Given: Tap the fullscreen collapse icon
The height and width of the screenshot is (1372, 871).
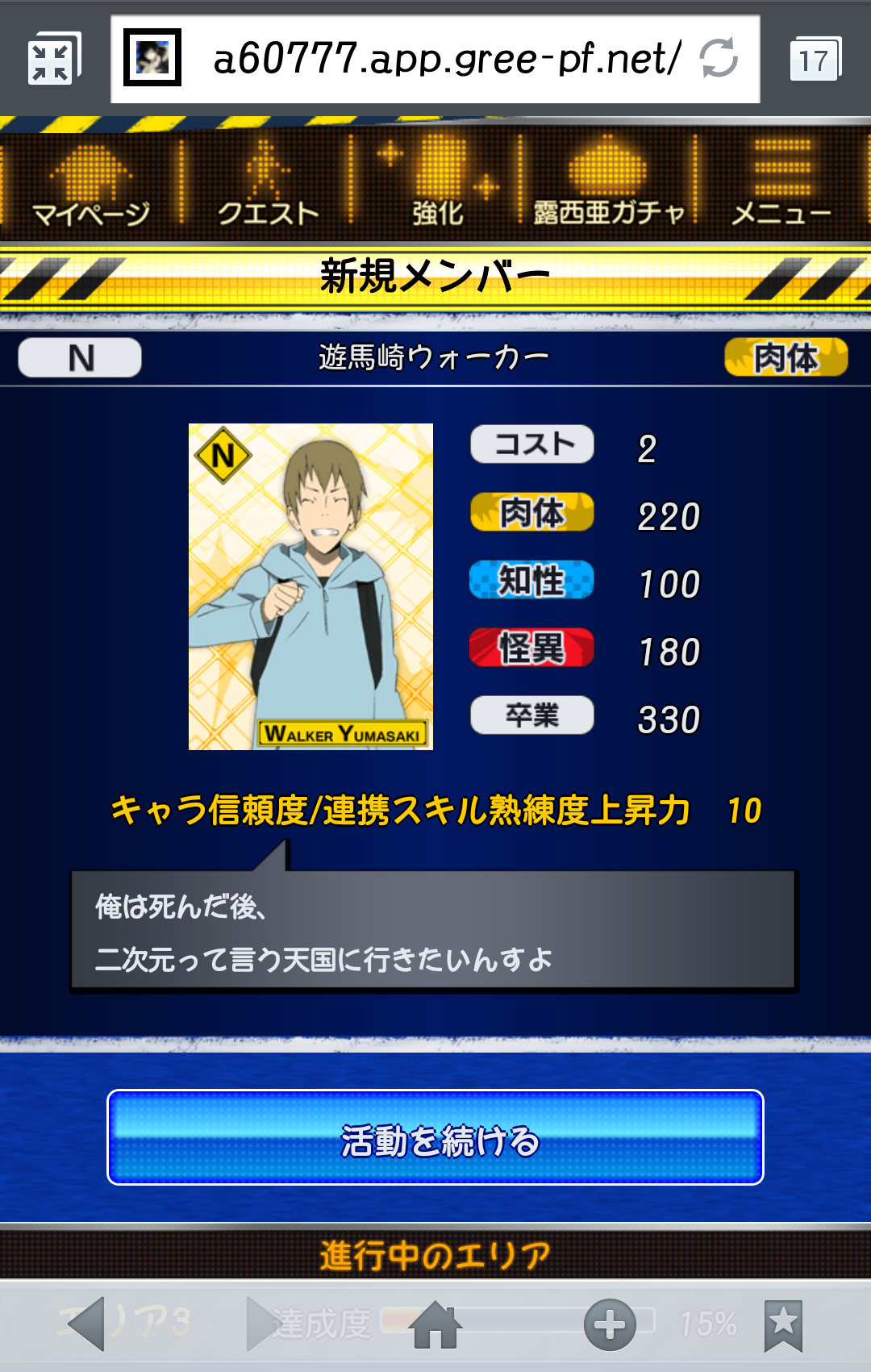Looking at the screenshot, I should (52, 60).
